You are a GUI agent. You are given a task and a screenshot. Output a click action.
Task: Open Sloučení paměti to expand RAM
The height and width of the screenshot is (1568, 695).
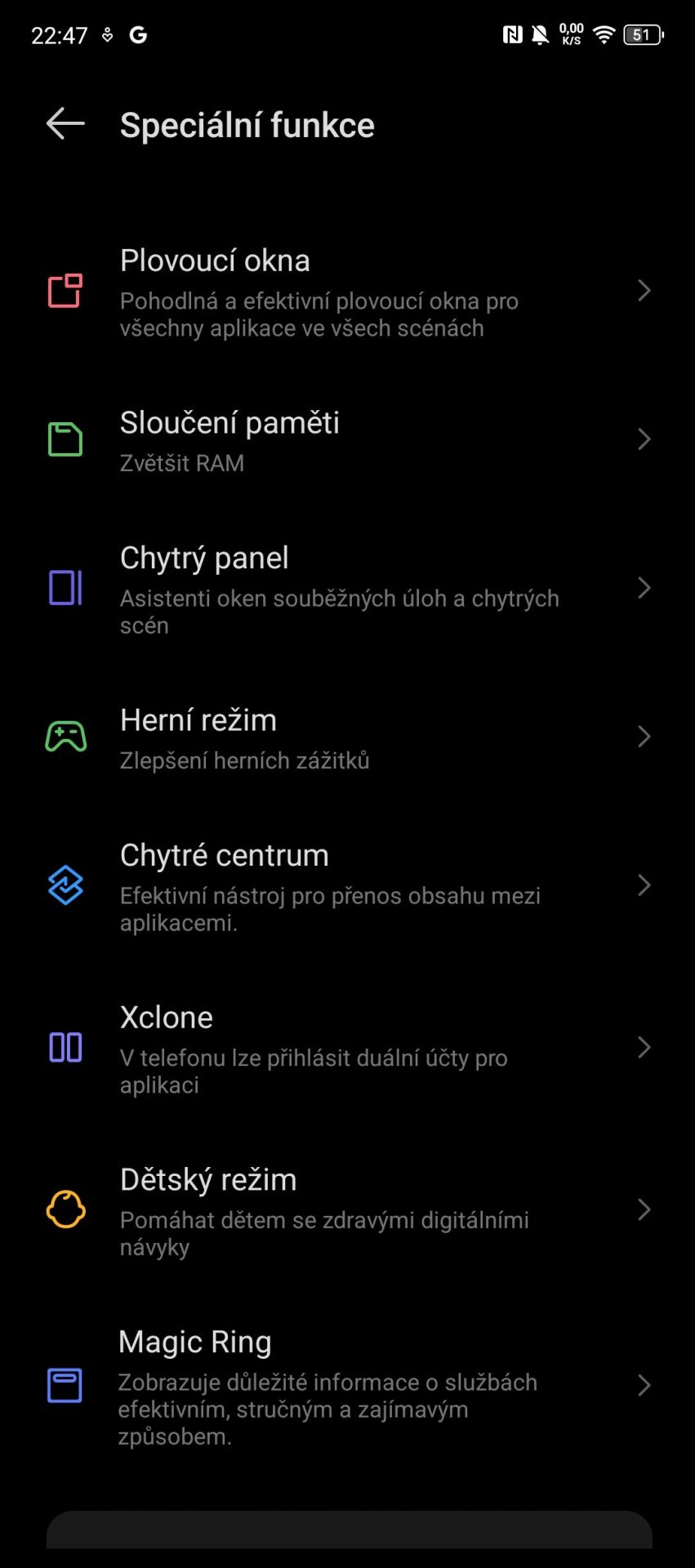(347, 440)
